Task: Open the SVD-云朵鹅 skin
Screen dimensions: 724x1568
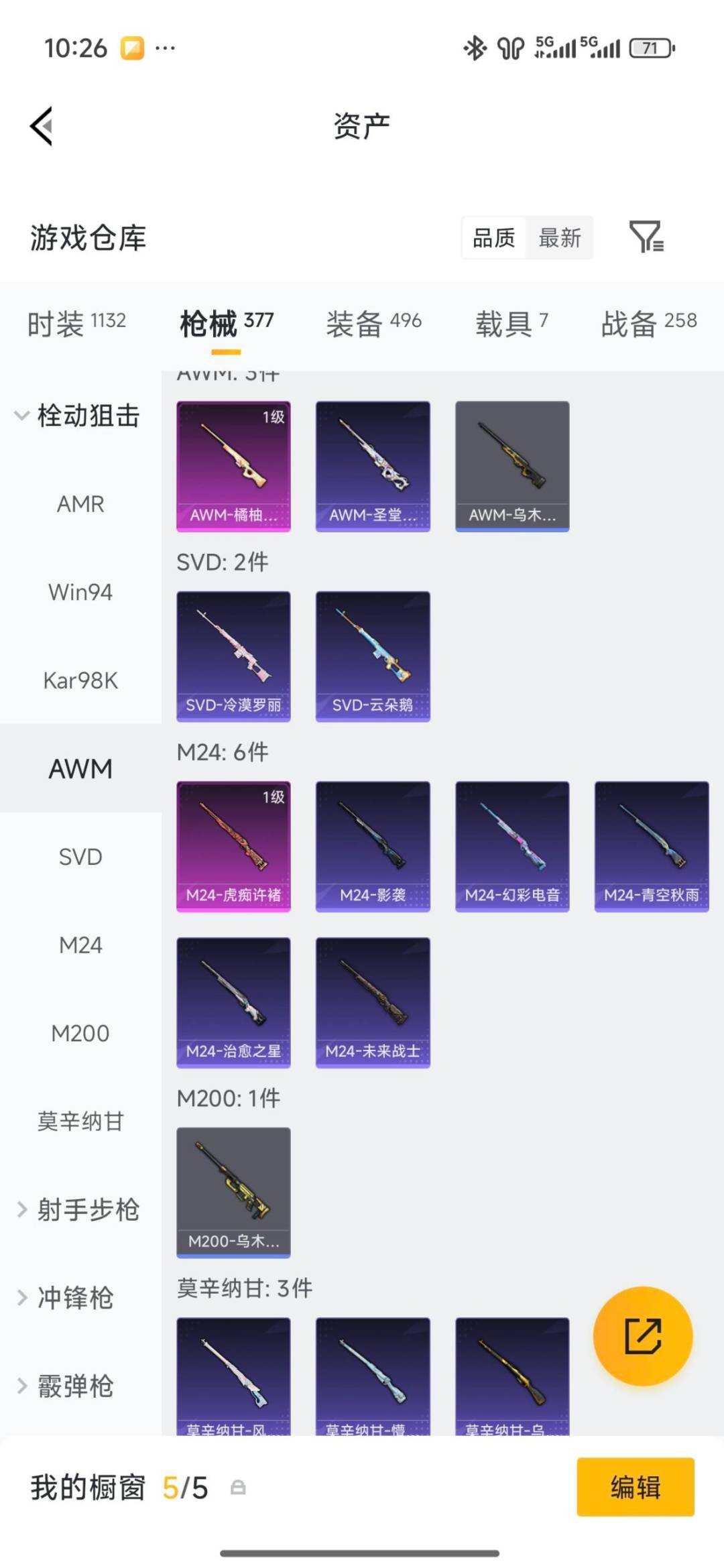Action: pos(373,656)
